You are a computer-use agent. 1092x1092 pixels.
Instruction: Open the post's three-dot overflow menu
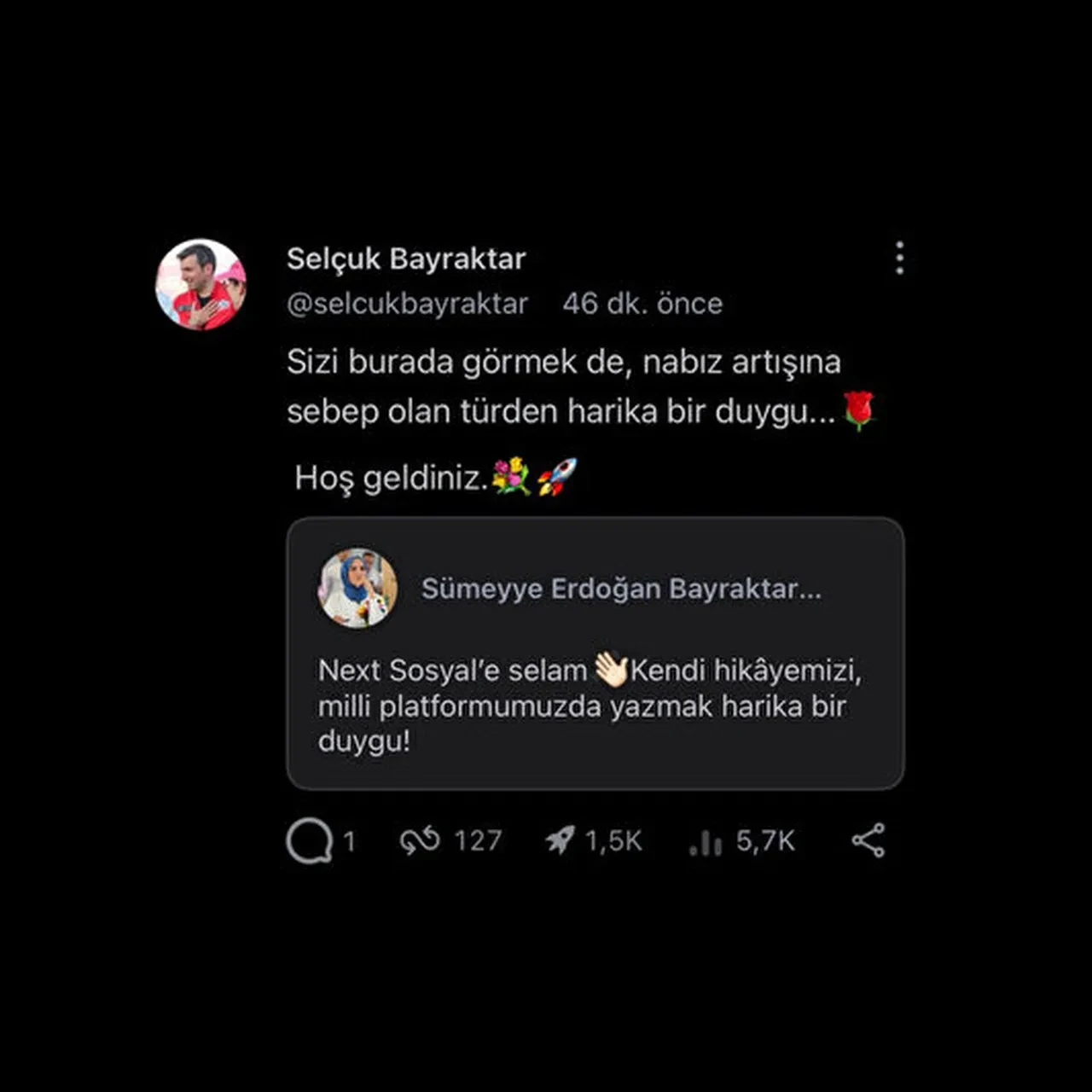pos(899,258)
